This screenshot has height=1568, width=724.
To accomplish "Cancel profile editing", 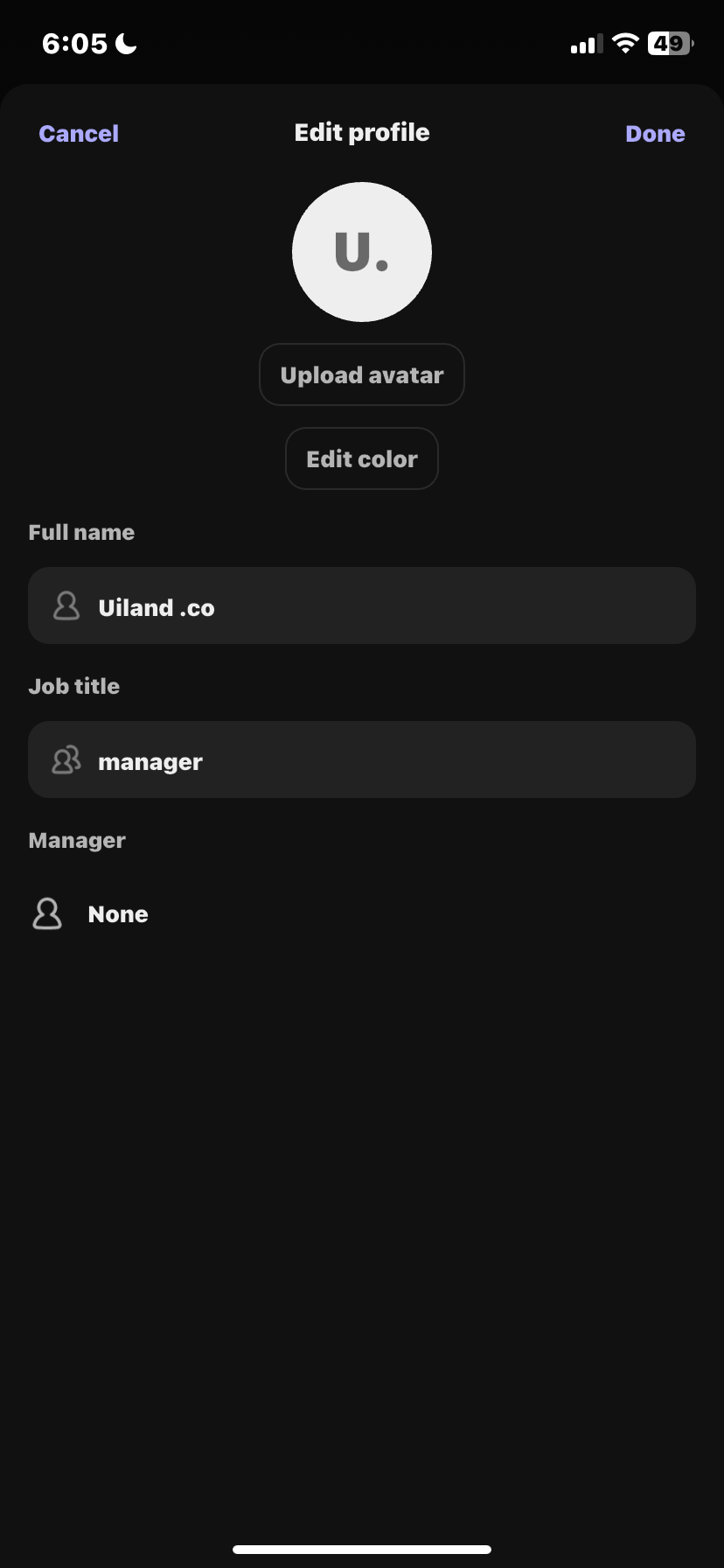I will [x=79, y=133].
